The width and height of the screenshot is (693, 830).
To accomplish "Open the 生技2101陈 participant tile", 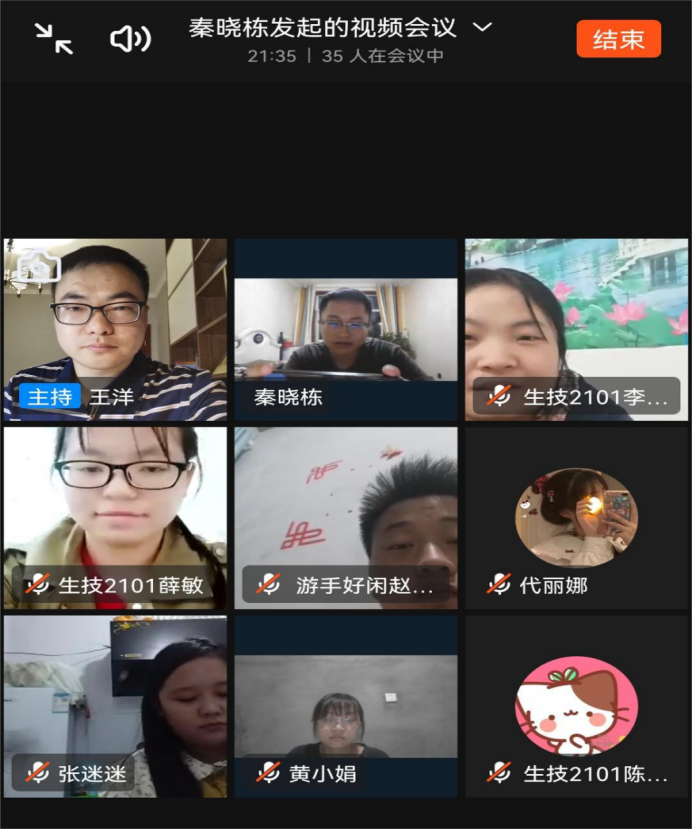I will 577,706.
